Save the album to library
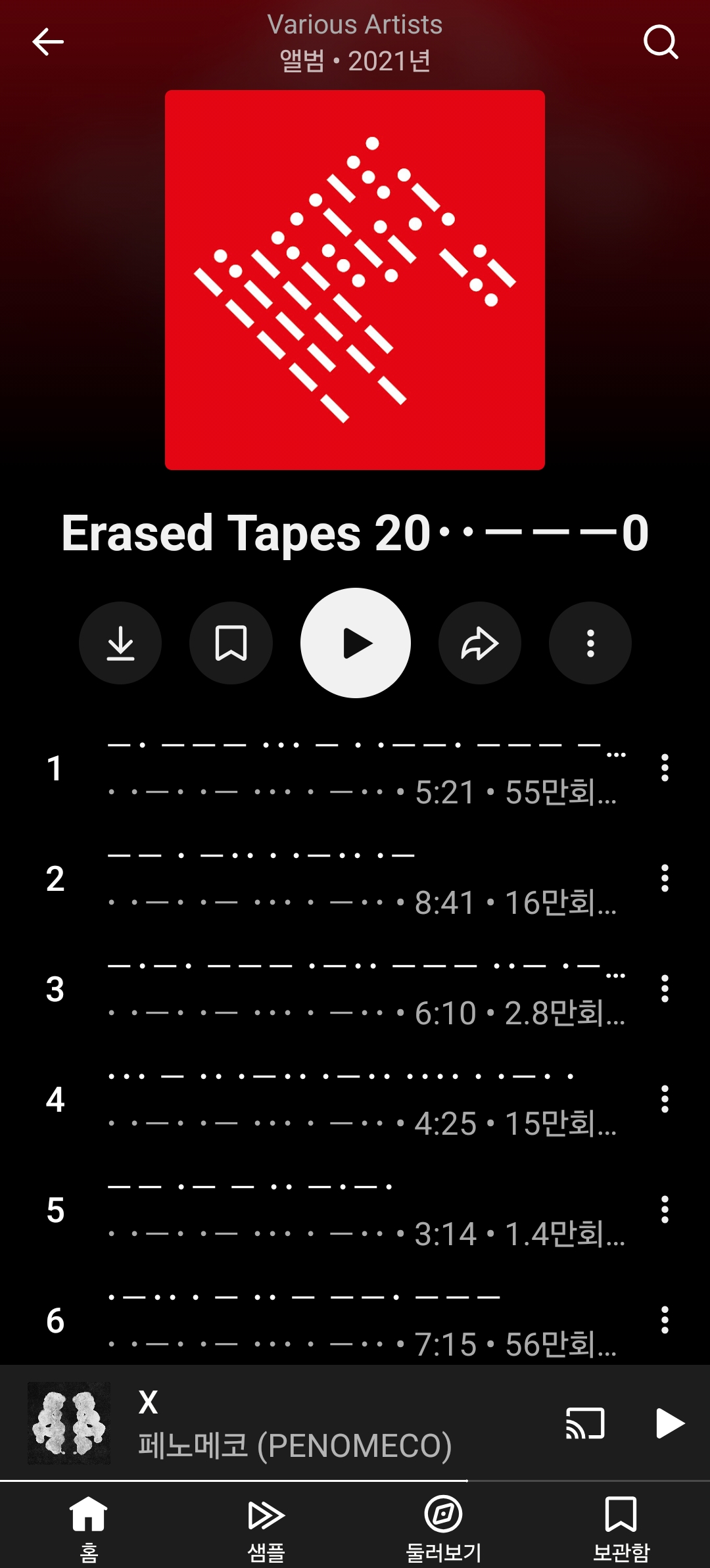 [x=231, y=643]
